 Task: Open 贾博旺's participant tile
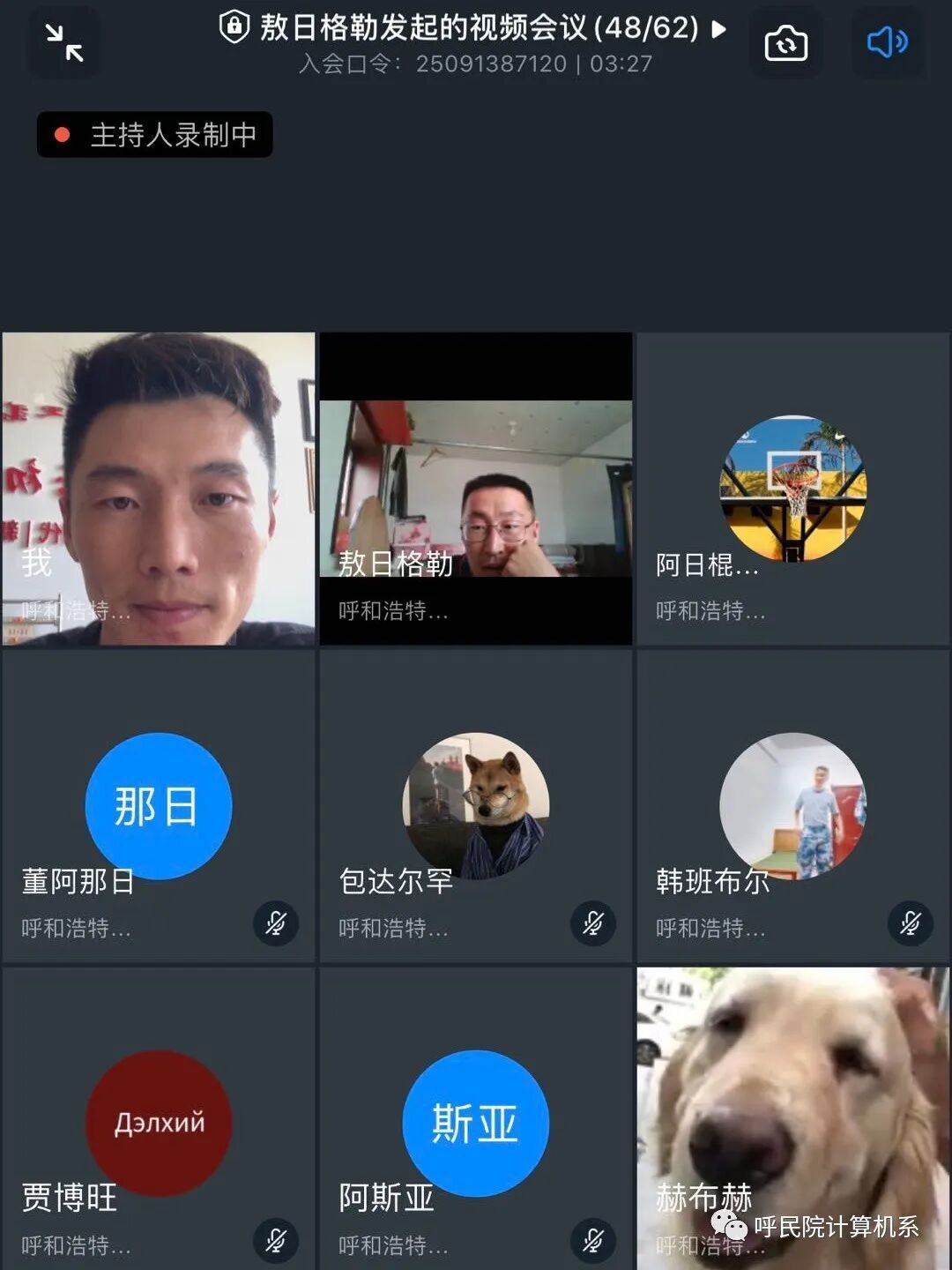coord(159,1120)
